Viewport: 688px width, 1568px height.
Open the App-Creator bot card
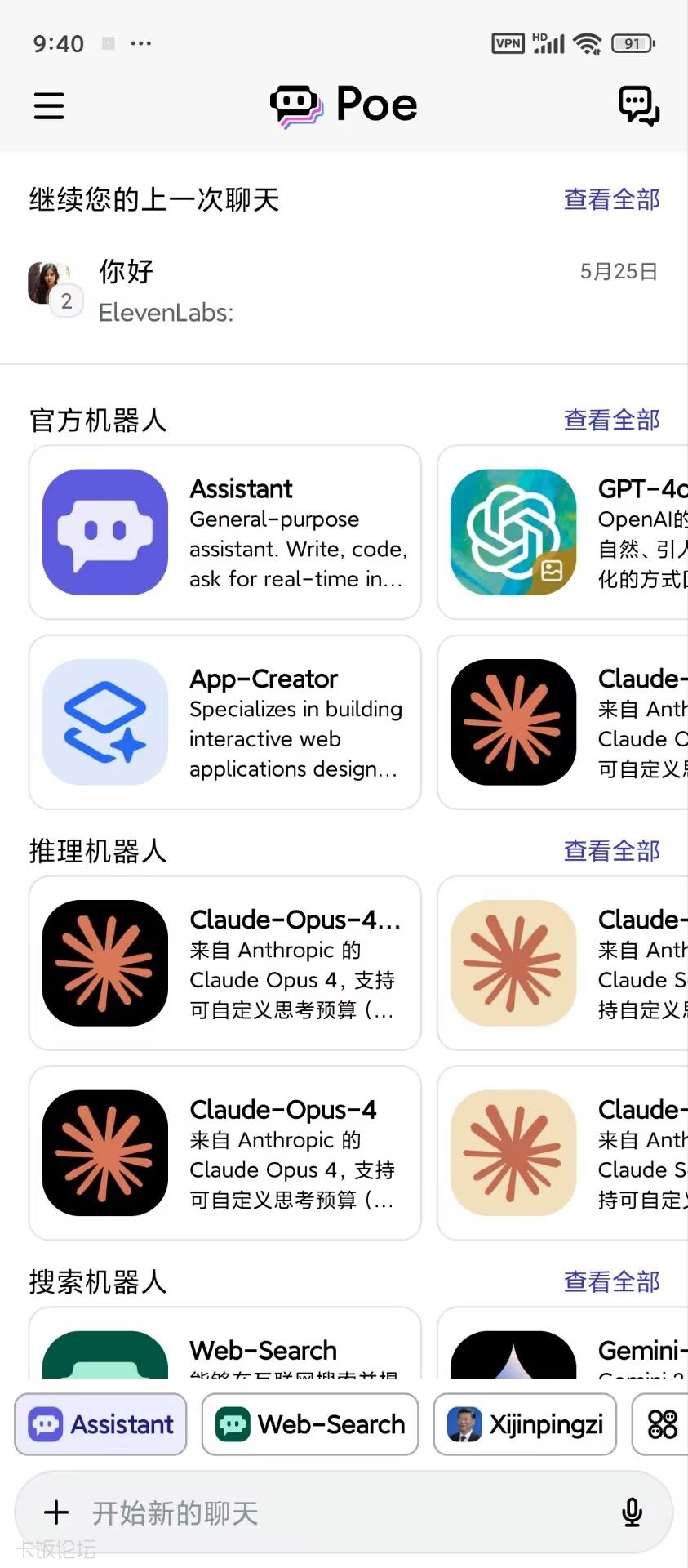[225, 722]
